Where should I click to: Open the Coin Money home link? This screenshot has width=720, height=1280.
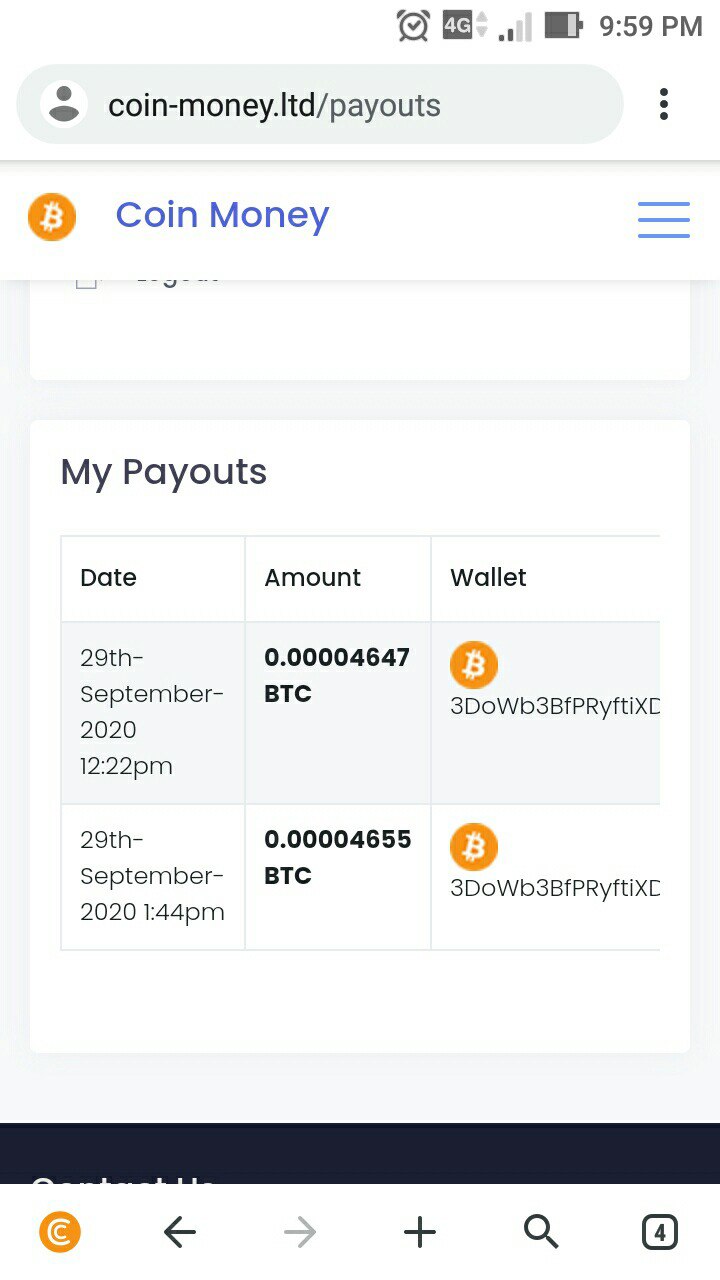pyautogui.click(x=222, y=215)
